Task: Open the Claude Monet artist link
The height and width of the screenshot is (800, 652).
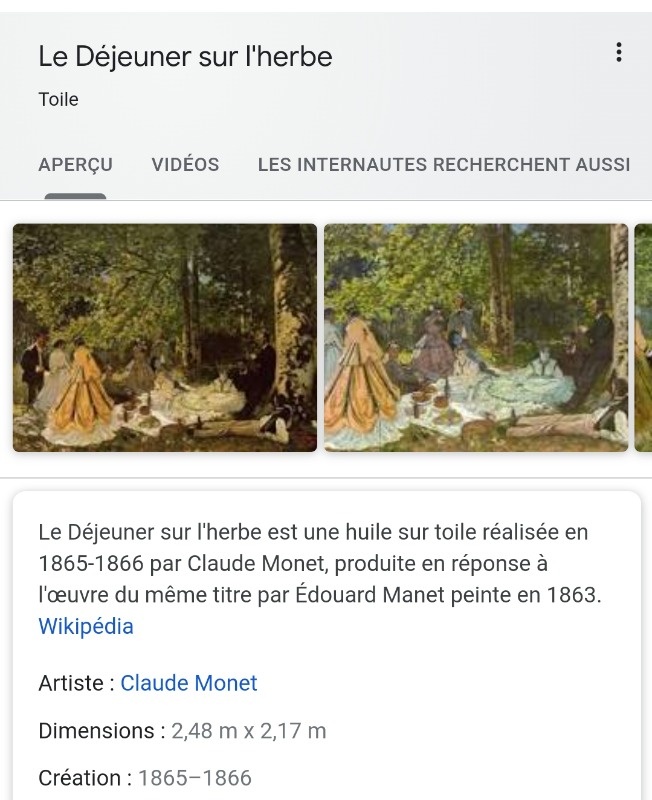Action: (x=189, y=683)
